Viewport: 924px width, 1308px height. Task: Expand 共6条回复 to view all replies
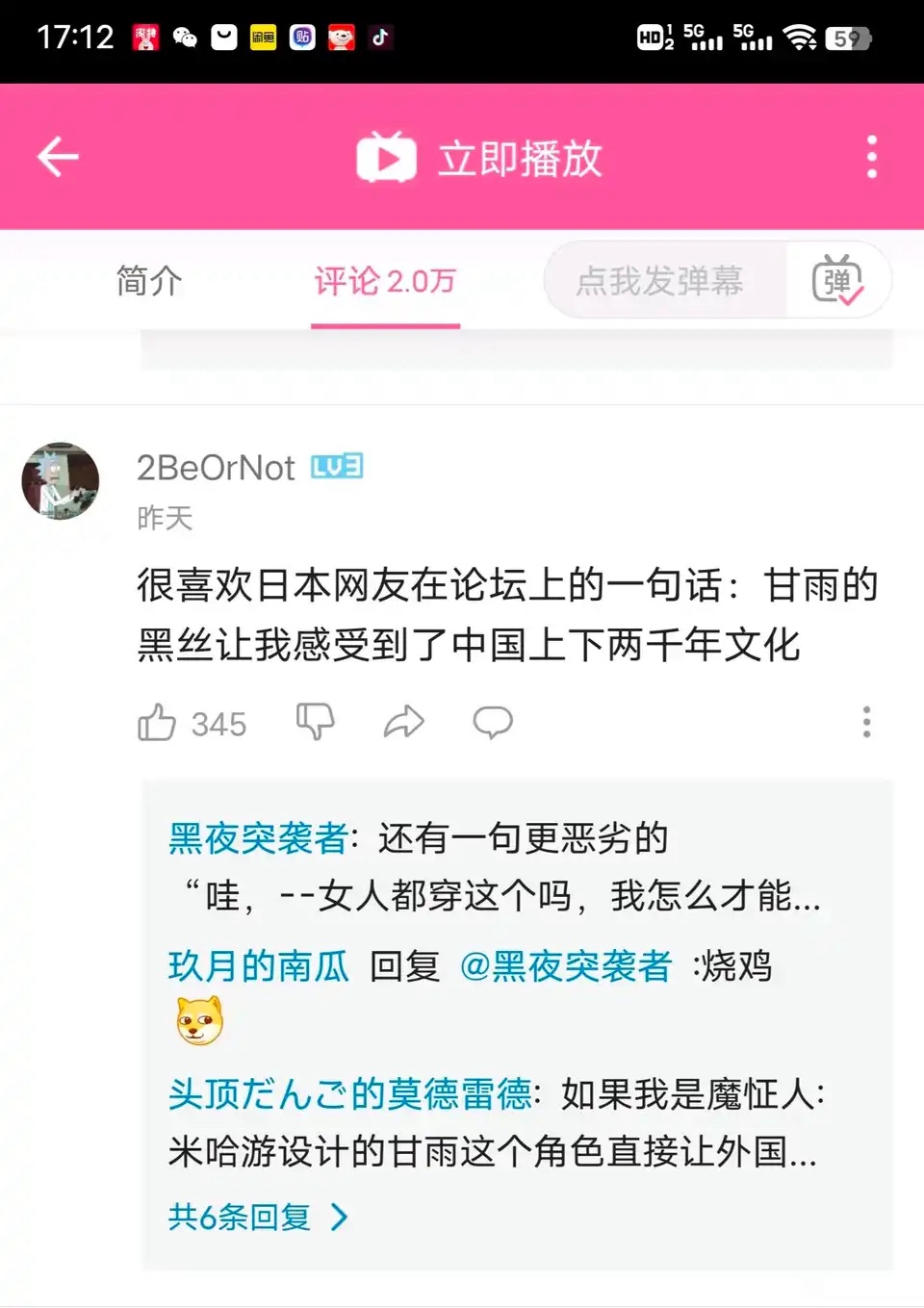click(258, 1218)
